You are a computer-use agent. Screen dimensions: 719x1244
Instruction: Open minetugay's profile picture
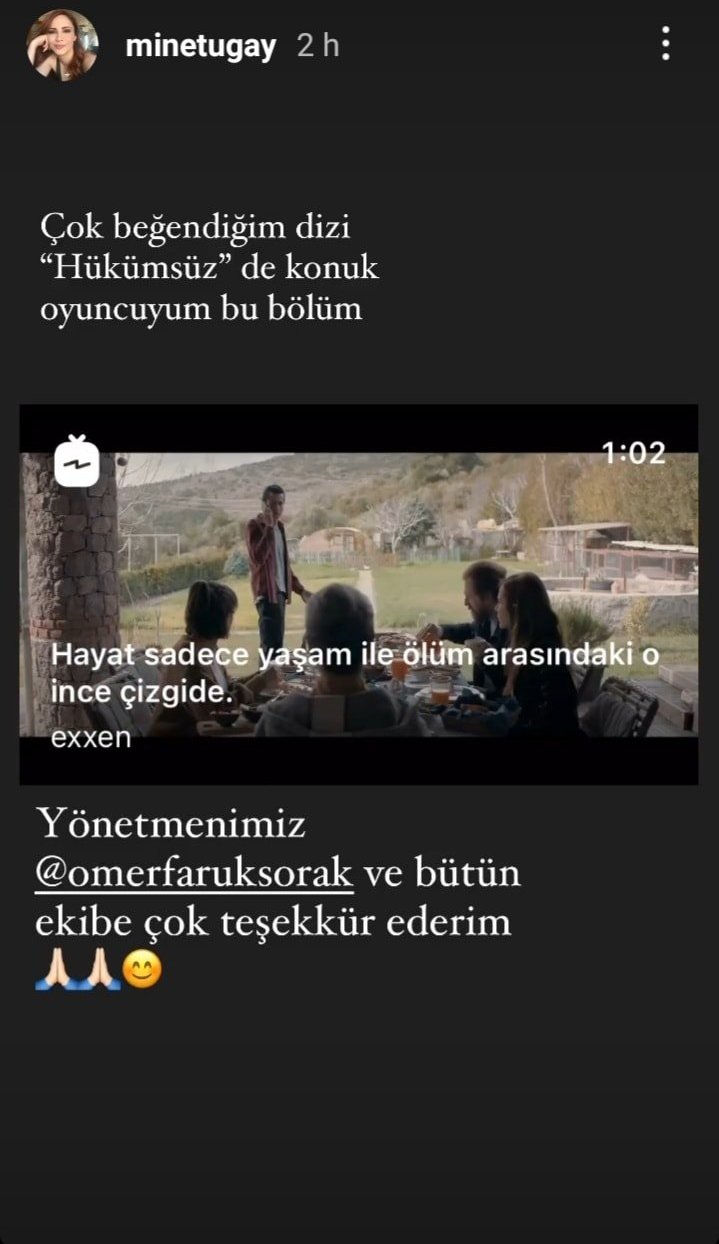[62, 46]
